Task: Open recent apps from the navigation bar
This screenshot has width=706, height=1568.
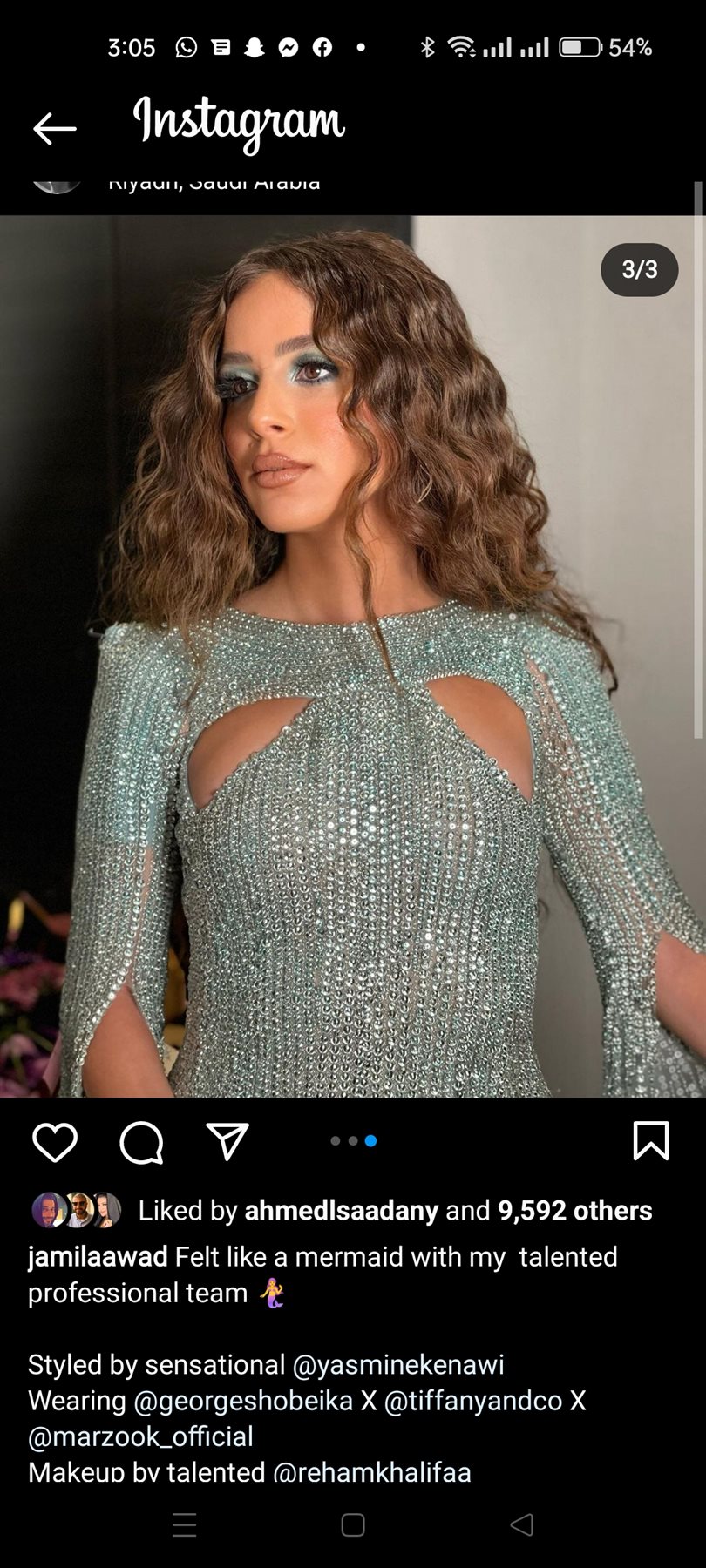Action: [185, 1524]
